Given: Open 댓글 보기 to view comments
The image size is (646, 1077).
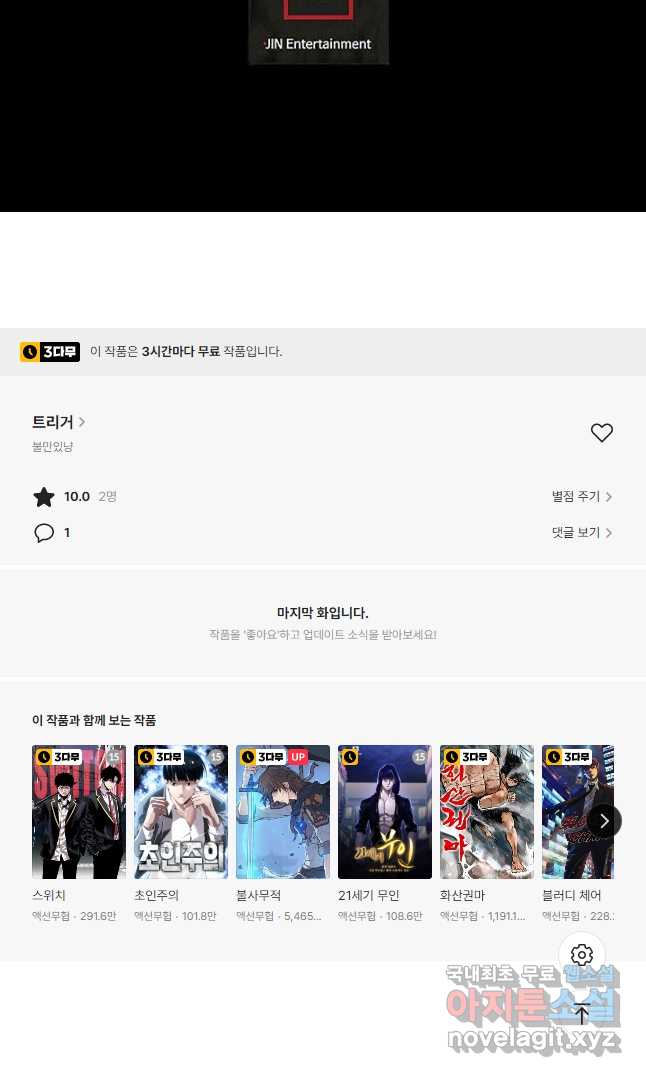Looking at the screenshot, I should point(581,532).
